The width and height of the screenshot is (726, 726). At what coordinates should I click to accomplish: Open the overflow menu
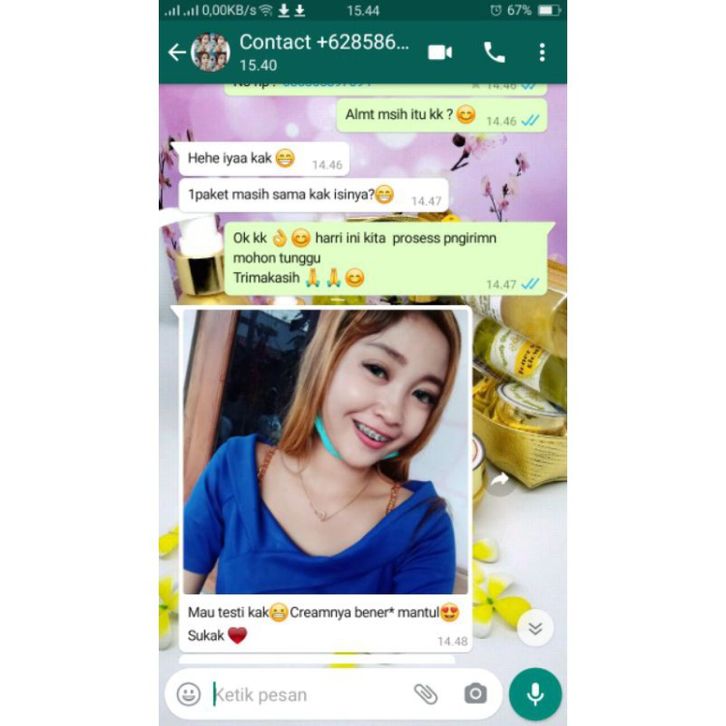click(x=542, y=52)
